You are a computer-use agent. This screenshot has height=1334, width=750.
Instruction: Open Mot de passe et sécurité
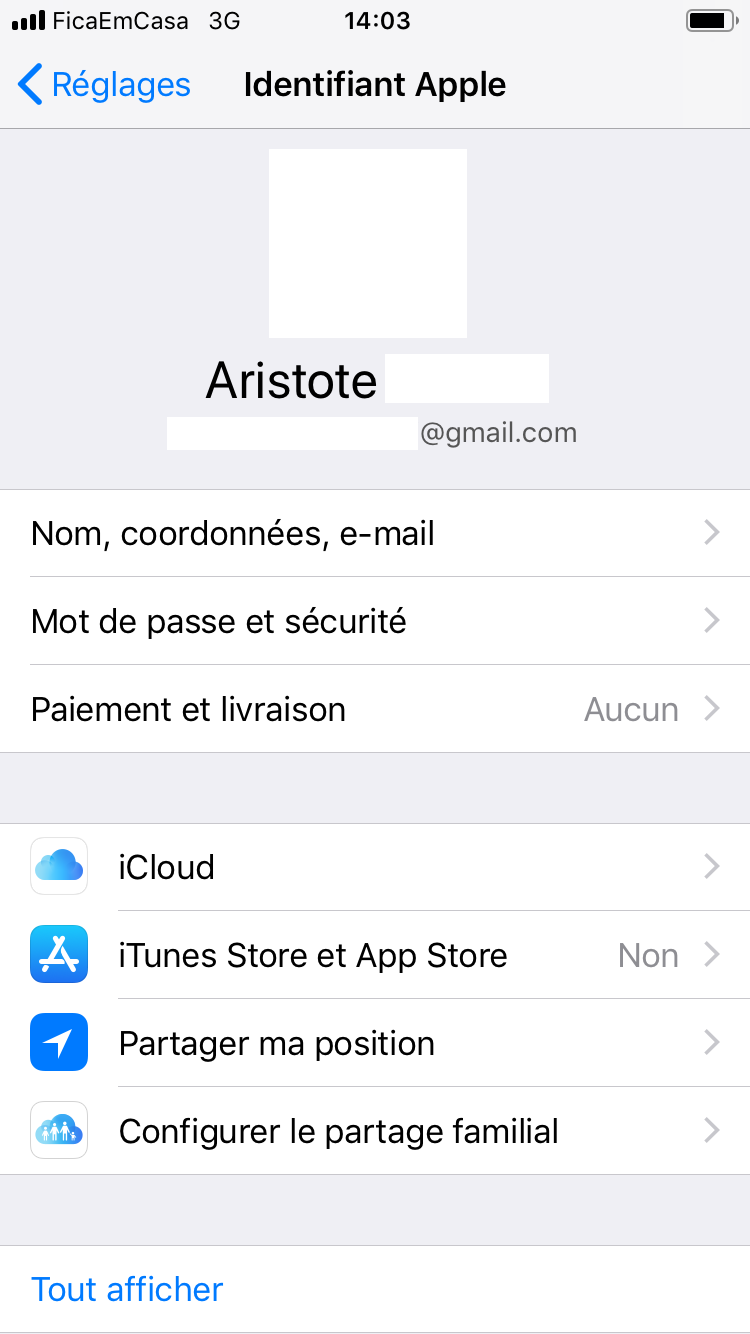[x=375, y=622]
